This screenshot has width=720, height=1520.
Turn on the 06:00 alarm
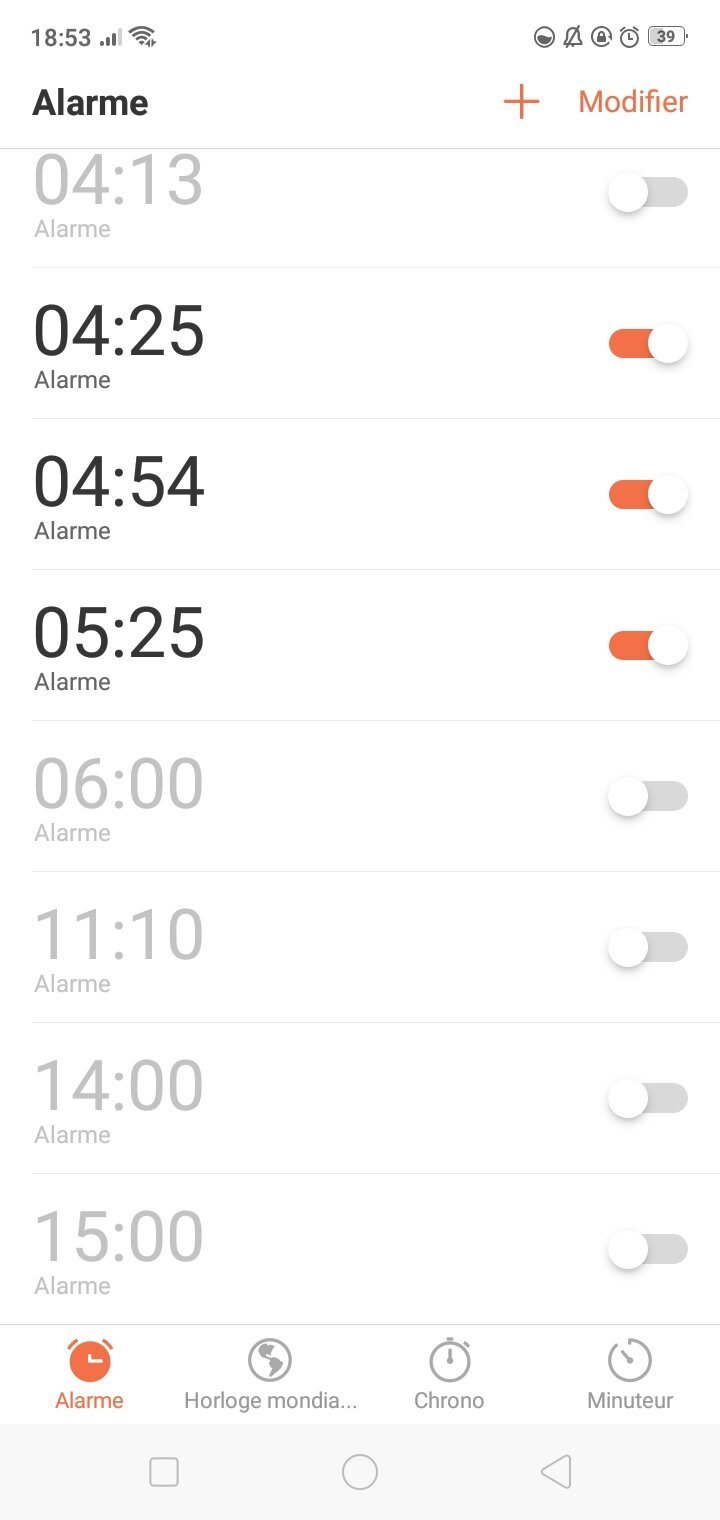pos(648,796)
